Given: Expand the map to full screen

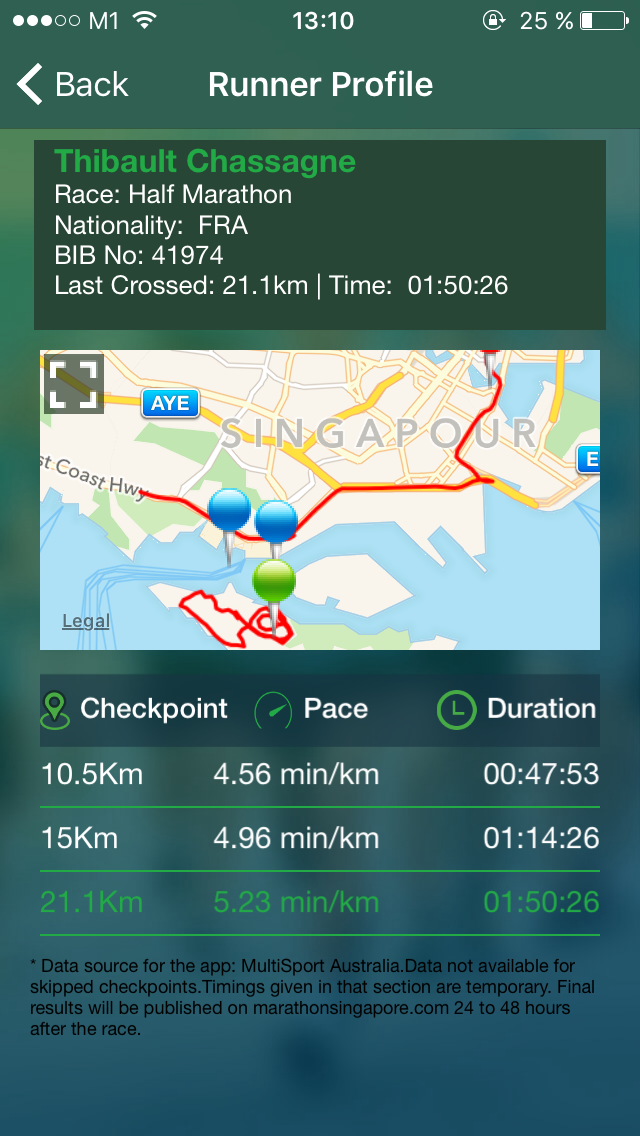Looking at the screenshot, I should (x=74, y=384).
